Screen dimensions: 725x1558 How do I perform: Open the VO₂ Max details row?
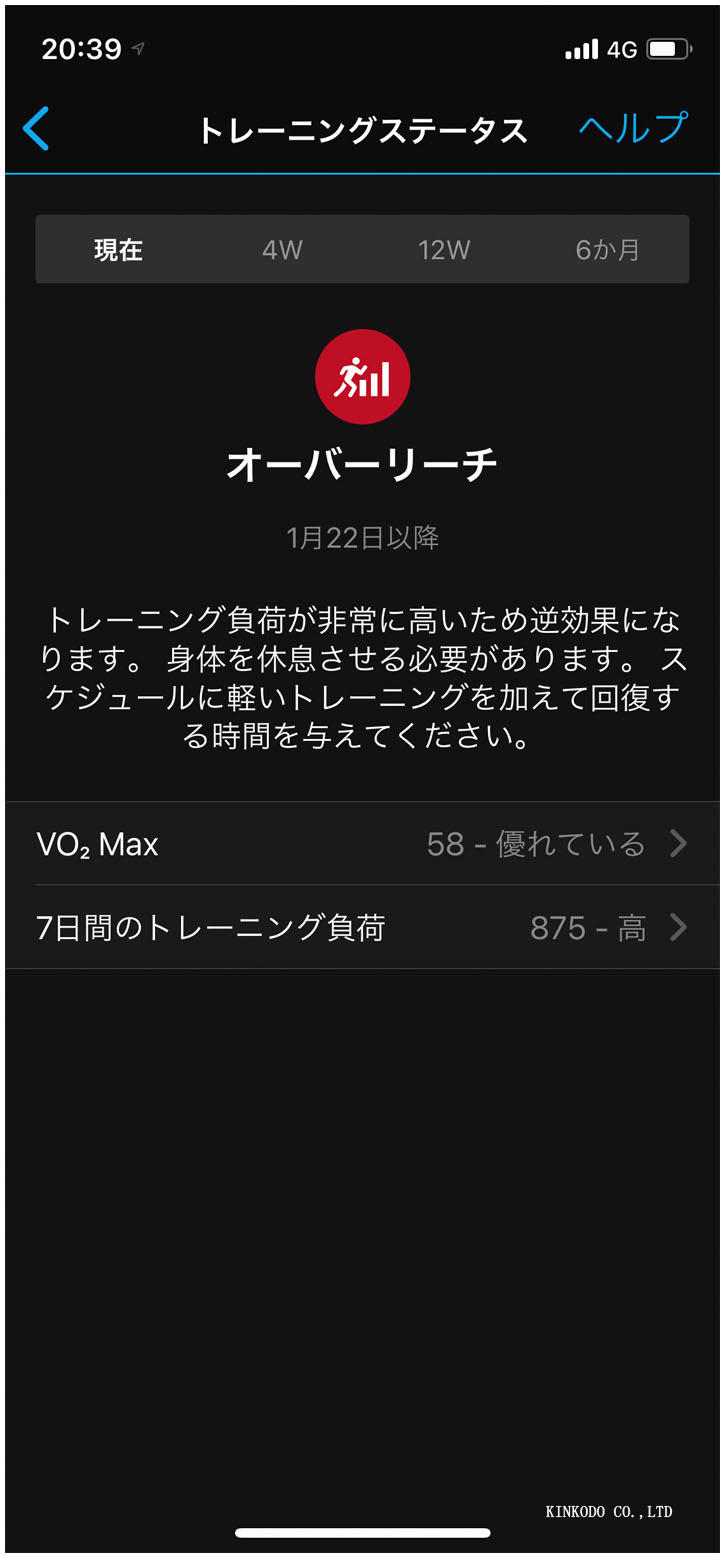pyautogui.click(x=362, y=844)
